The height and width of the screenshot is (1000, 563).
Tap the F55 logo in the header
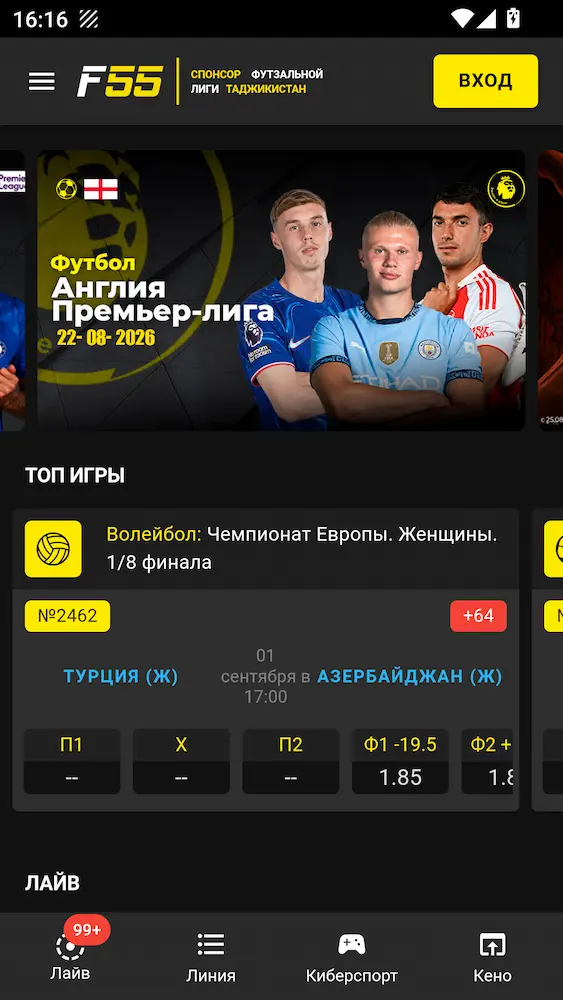click(120, 82)
